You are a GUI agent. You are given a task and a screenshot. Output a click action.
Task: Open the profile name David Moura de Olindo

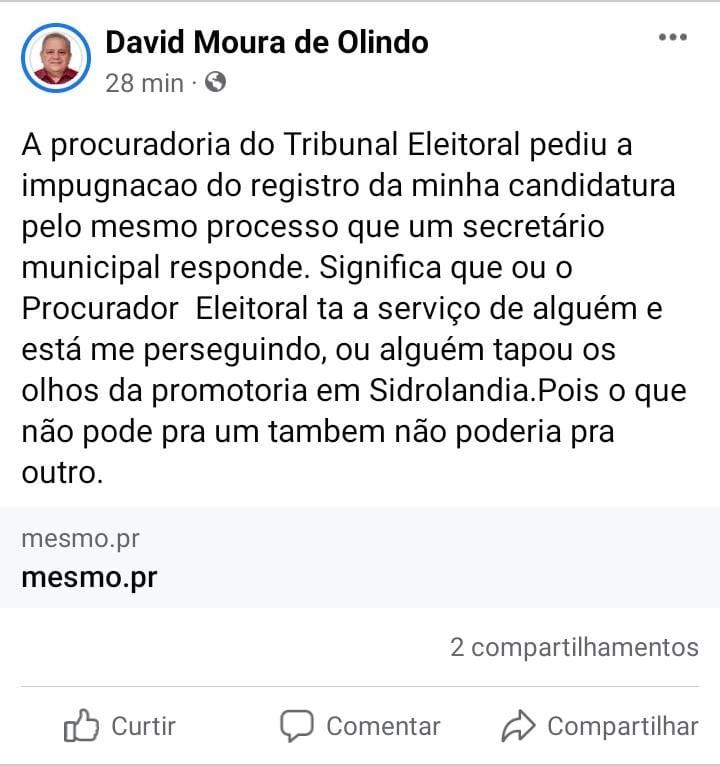[x=267, y=42]
